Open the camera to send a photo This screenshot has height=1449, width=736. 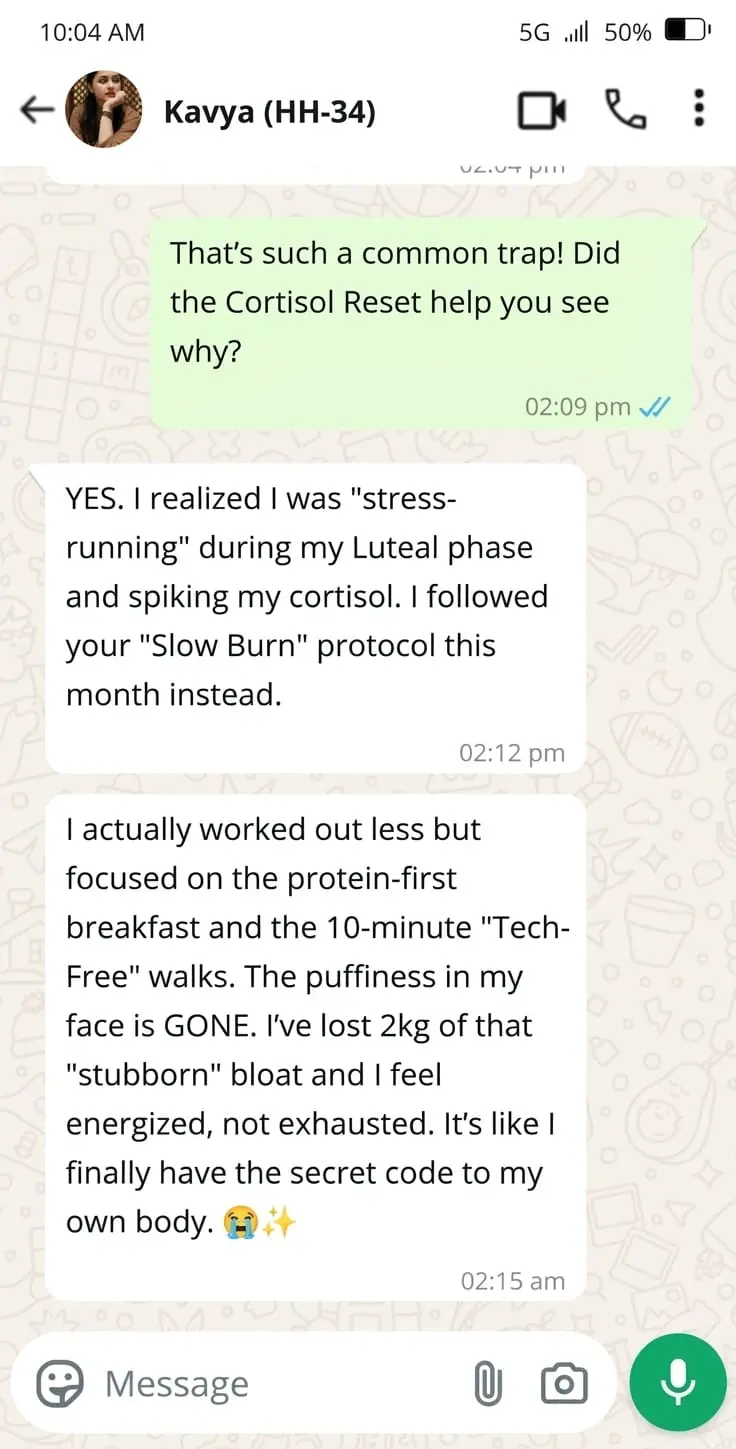pyautogui.click(x=564, y=1384)
